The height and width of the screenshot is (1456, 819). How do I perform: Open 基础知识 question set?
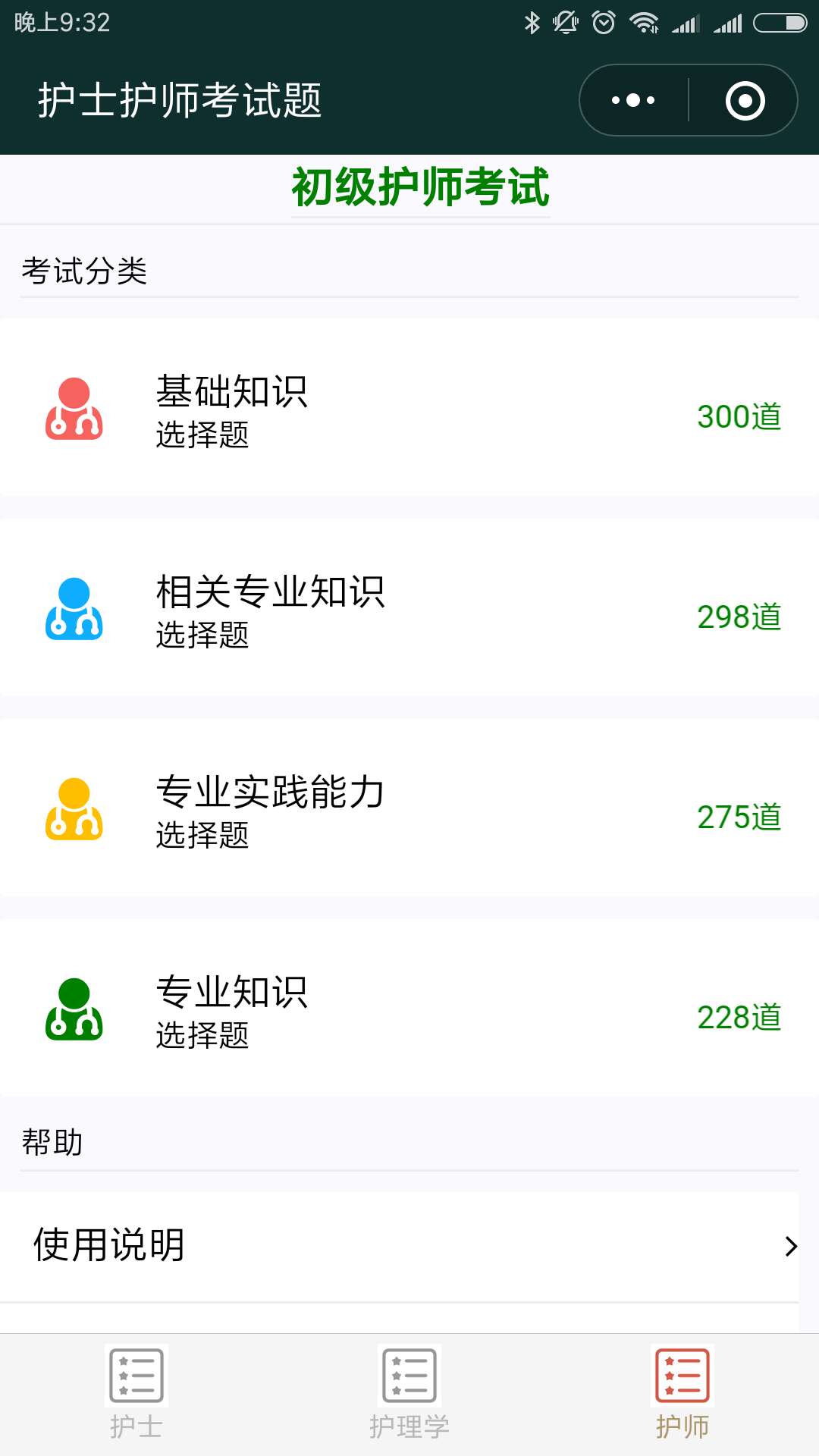(x=409, y=407)
